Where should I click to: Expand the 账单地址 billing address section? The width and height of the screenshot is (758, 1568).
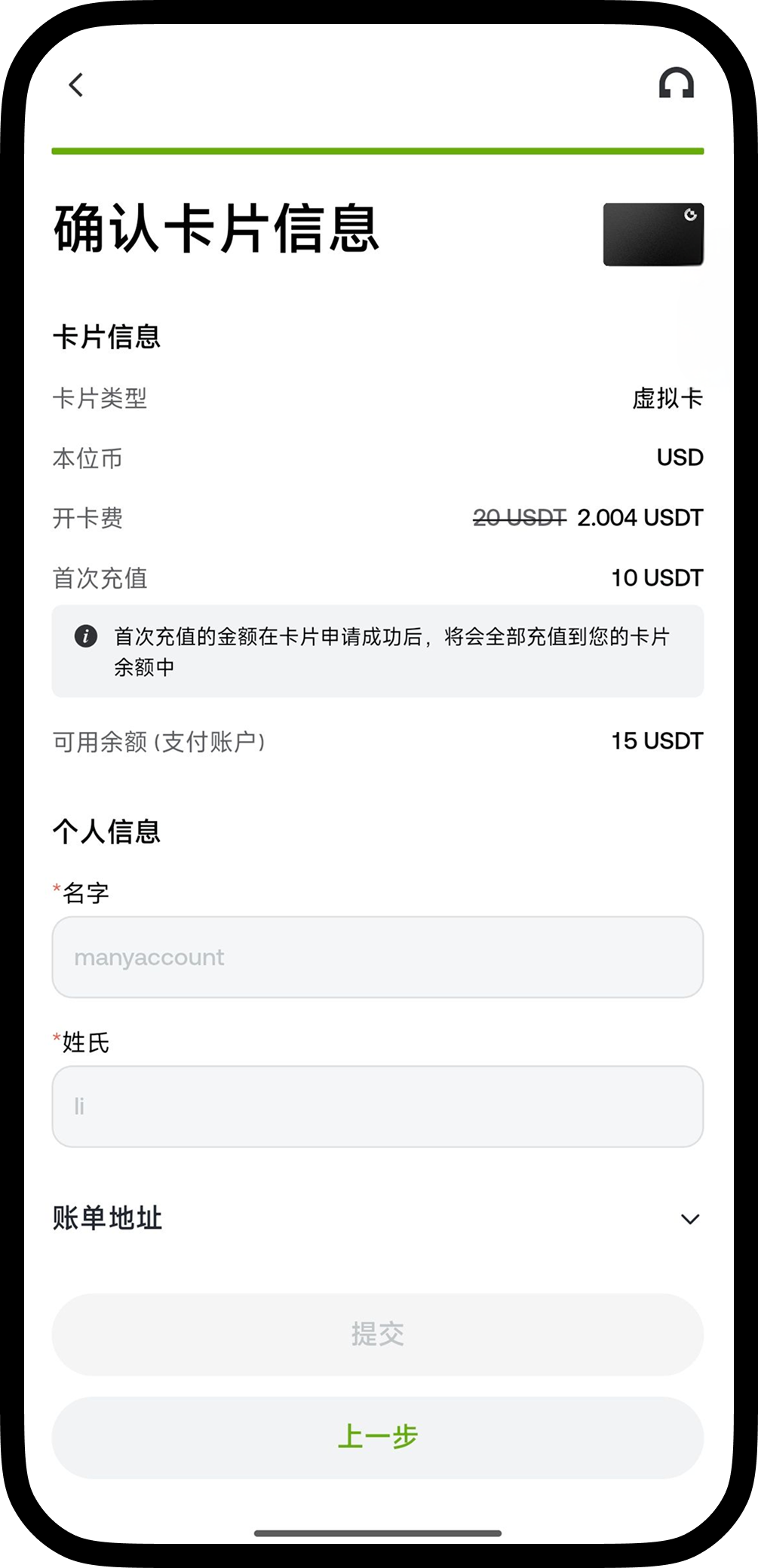tap(378, 1218)
